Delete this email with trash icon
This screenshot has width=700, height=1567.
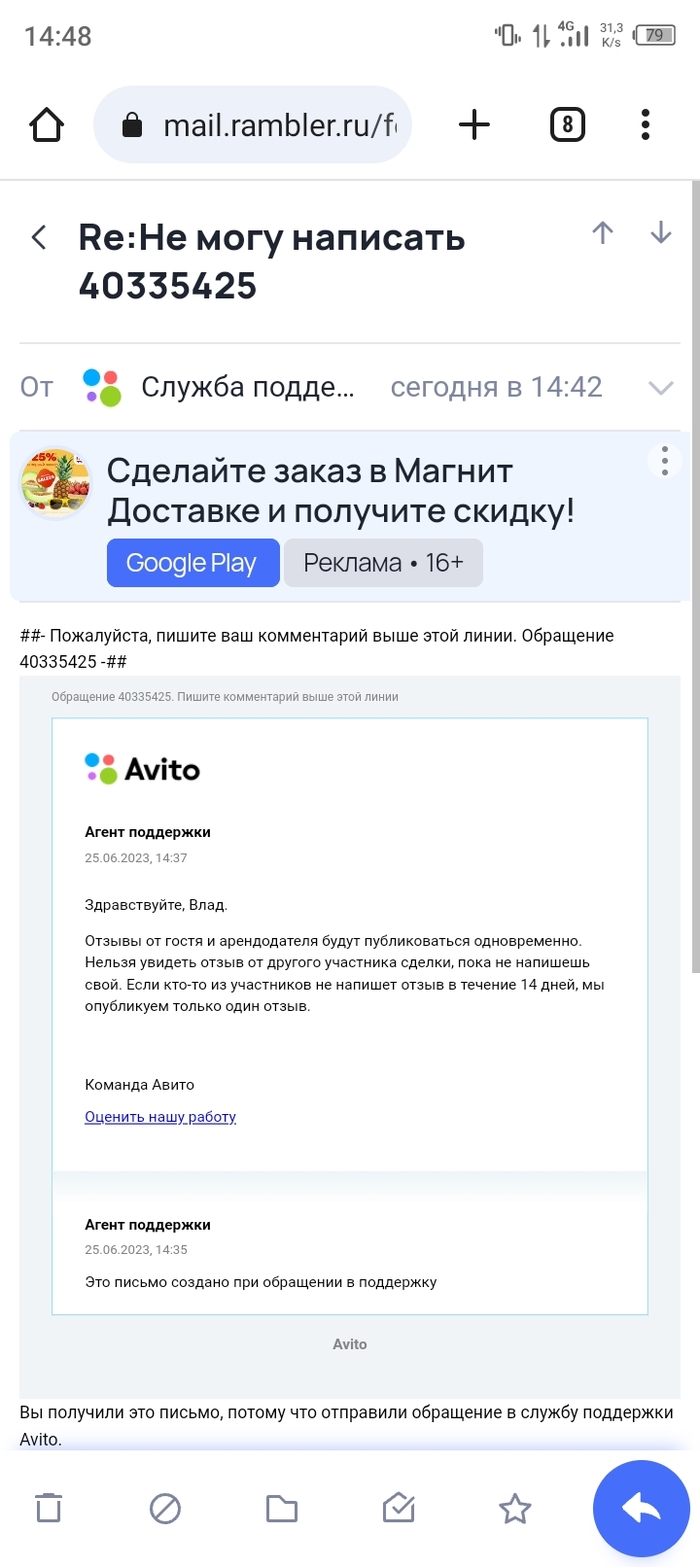coord(48,1508)
